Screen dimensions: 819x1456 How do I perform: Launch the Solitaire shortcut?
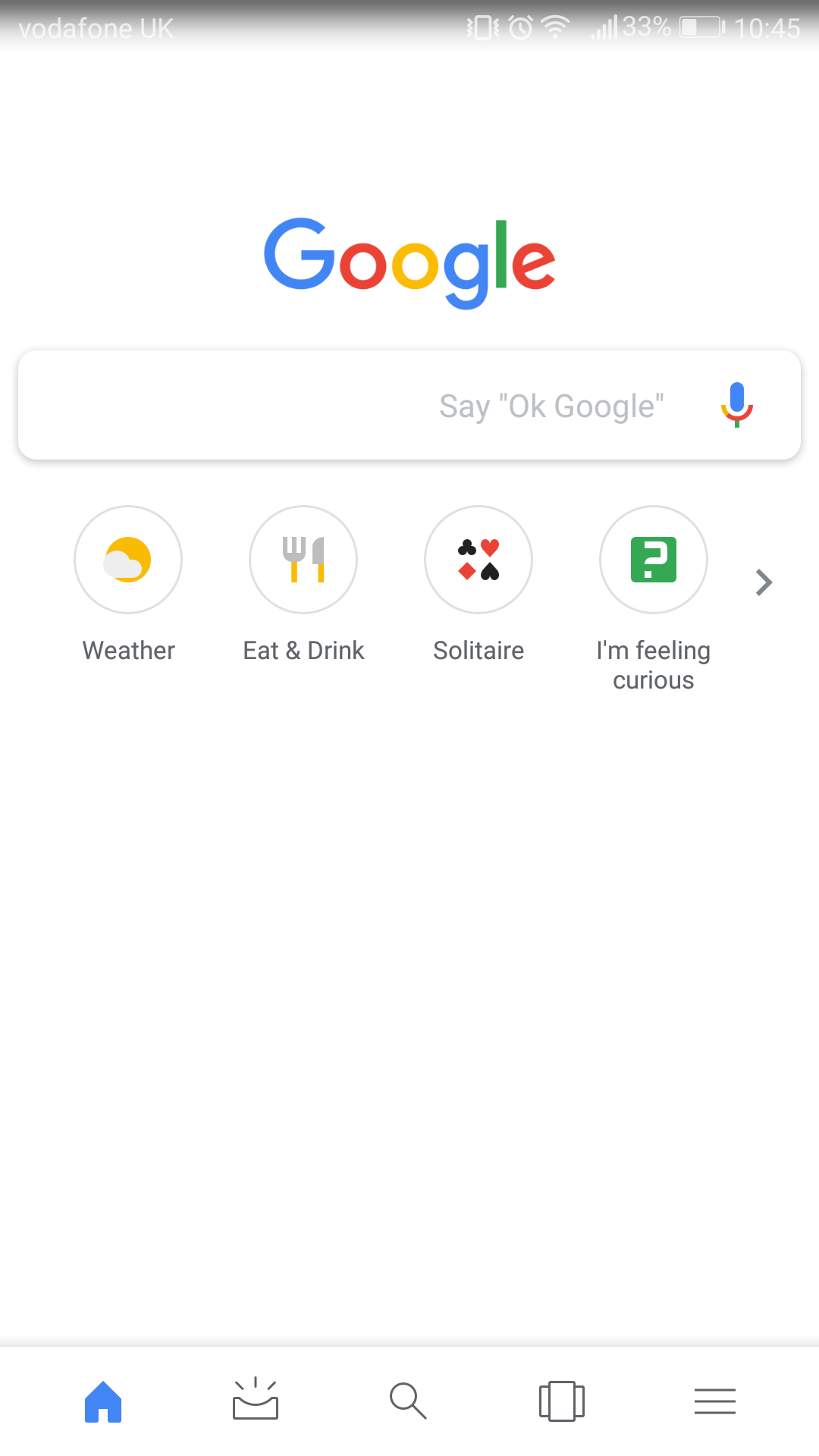[479, 560]
